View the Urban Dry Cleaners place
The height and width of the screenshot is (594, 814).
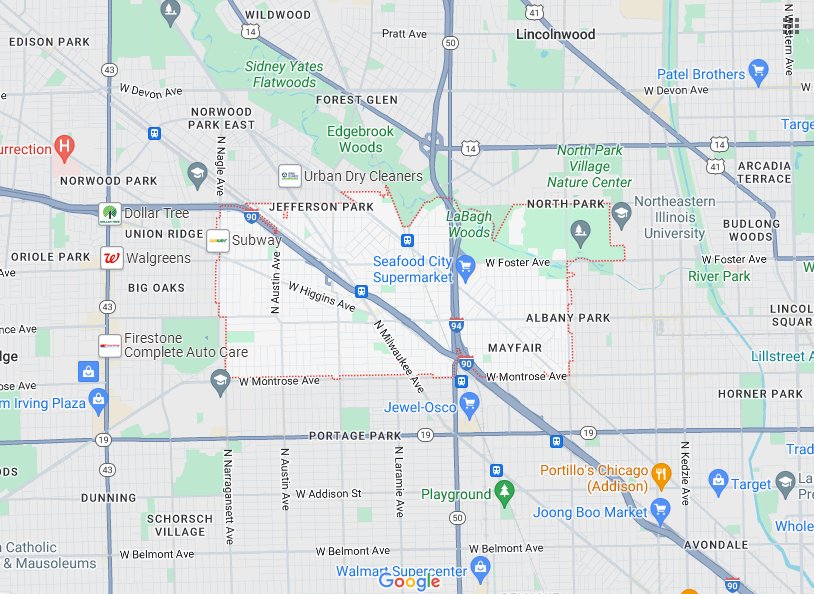coord(290,175)
